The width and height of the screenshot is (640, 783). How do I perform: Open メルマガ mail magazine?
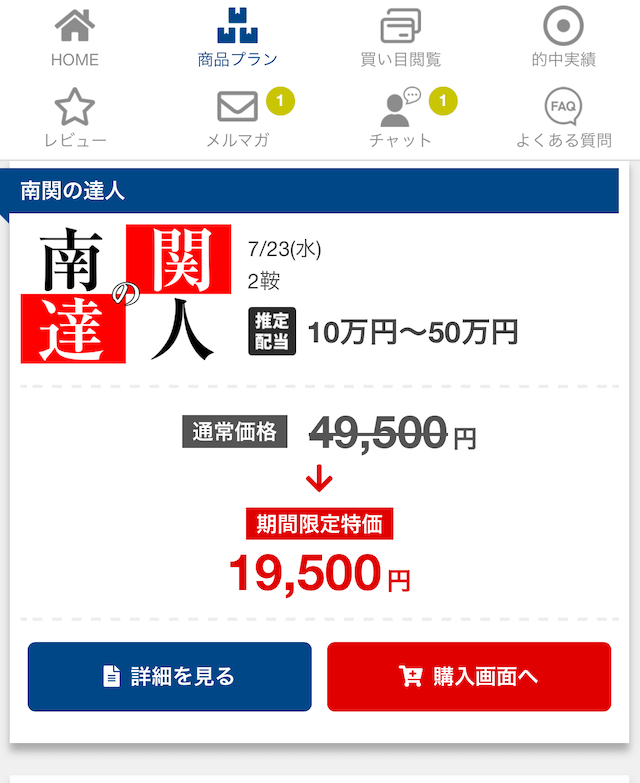point(237,118)
